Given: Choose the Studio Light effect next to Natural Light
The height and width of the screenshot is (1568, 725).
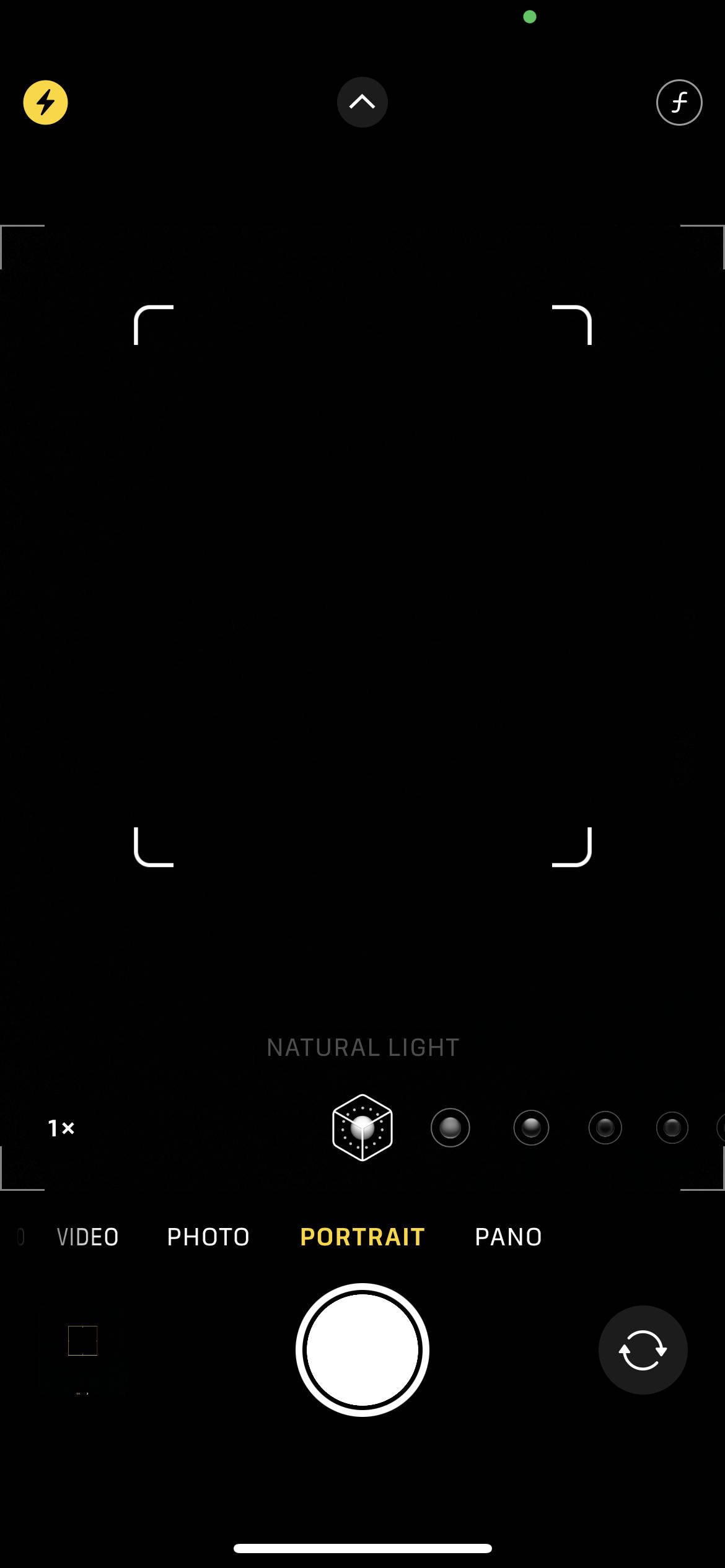Looking at the screenshot, I should (450, 1128).
